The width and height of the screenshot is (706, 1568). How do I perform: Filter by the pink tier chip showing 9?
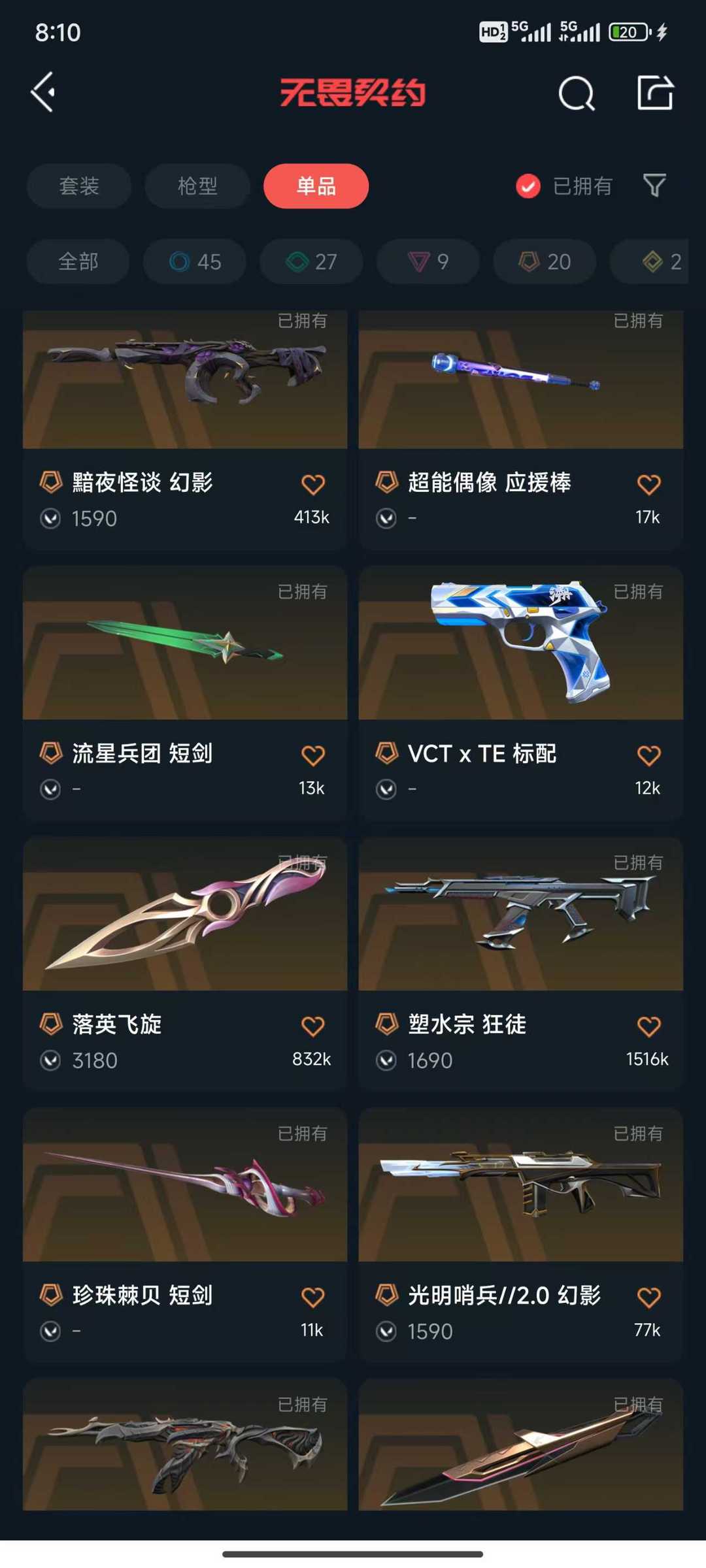tap(428, 261)
